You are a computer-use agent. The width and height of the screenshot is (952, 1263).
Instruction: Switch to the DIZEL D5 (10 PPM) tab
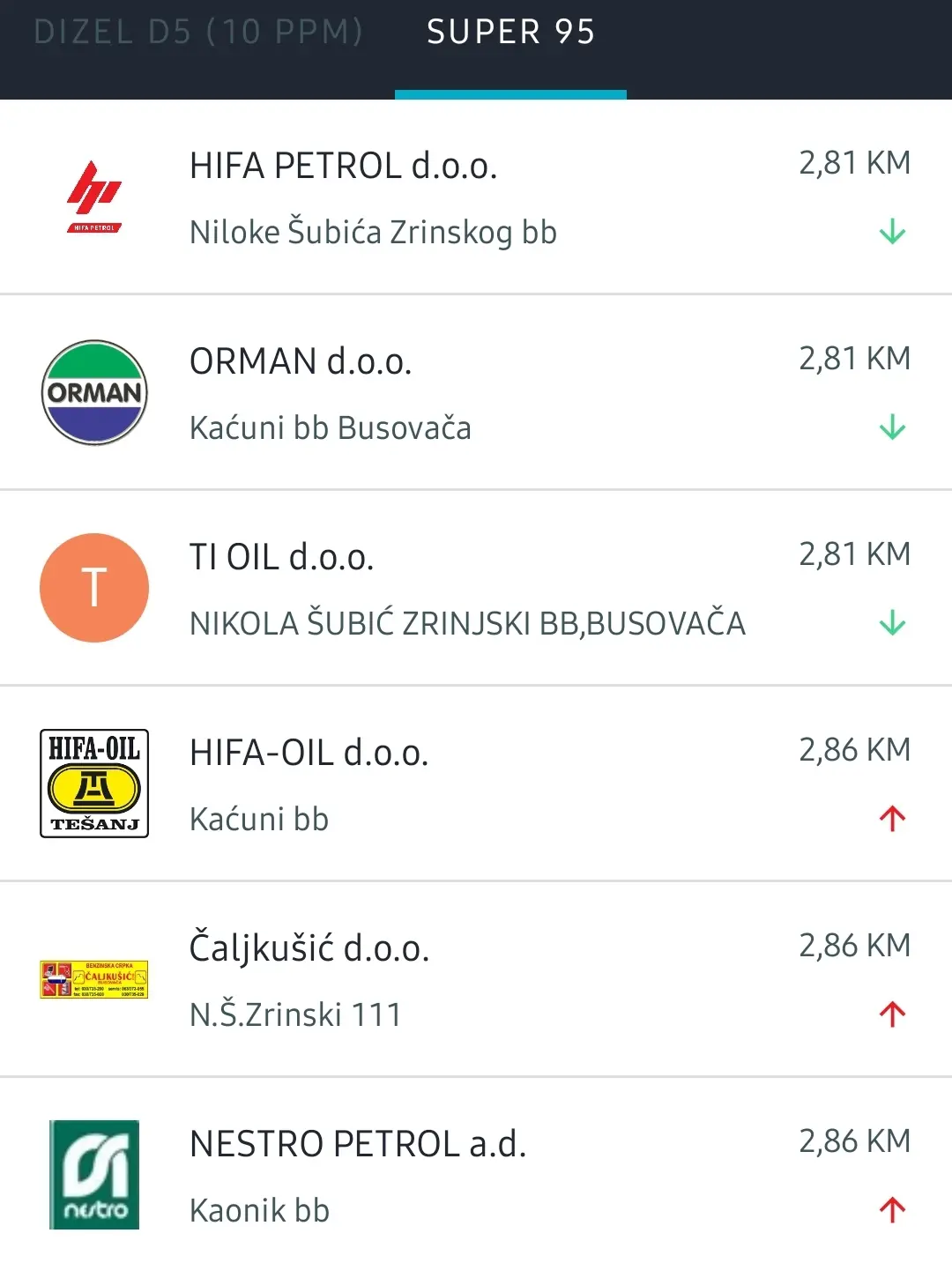(x=197, y=33)
